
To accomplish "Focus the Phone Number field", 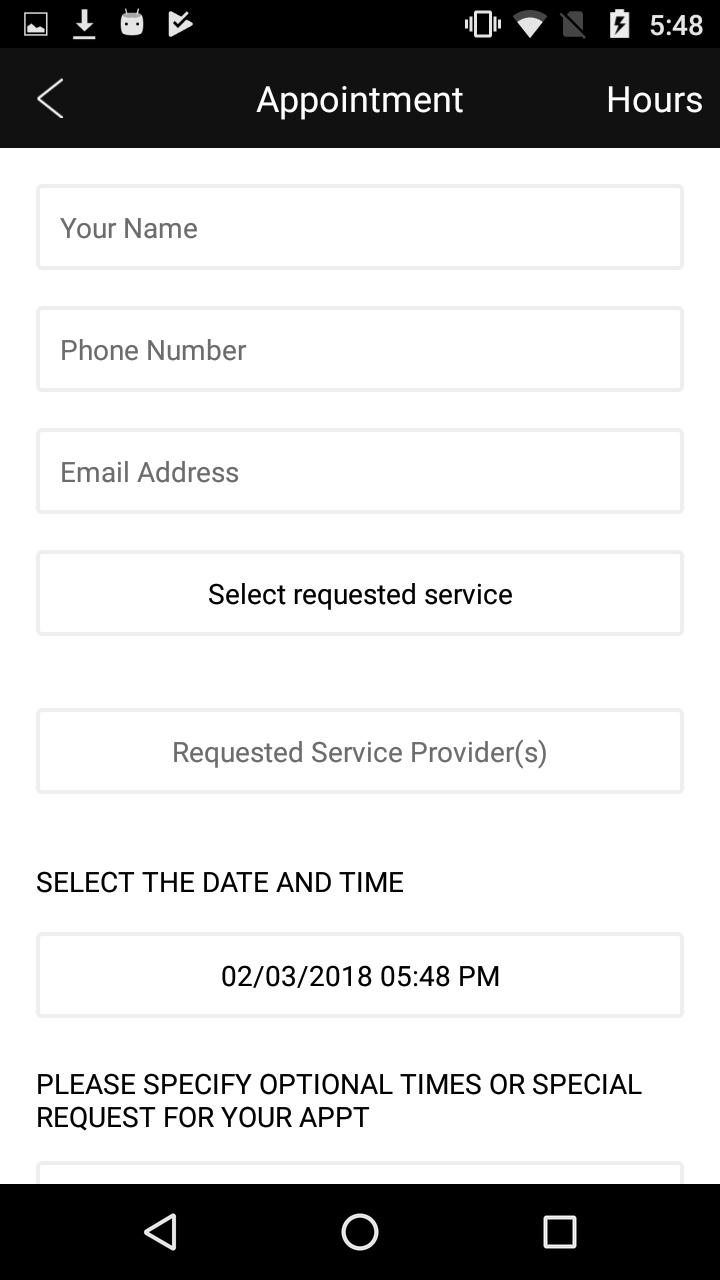I will (x=360, y=349).
